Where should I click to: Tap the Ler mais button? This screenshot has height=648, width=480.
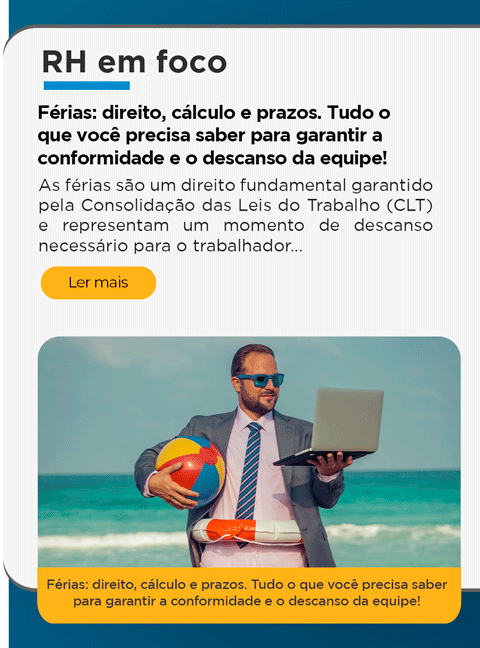point(98,283)
